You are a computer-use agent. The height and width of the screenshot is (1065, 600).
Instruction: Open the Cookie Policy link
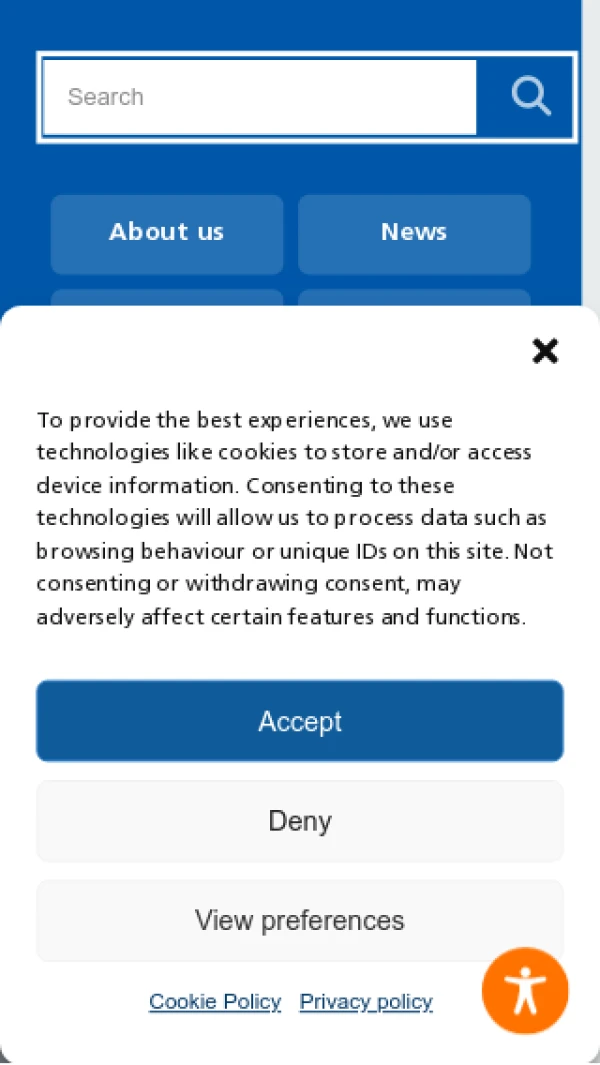click(215, 1002)
